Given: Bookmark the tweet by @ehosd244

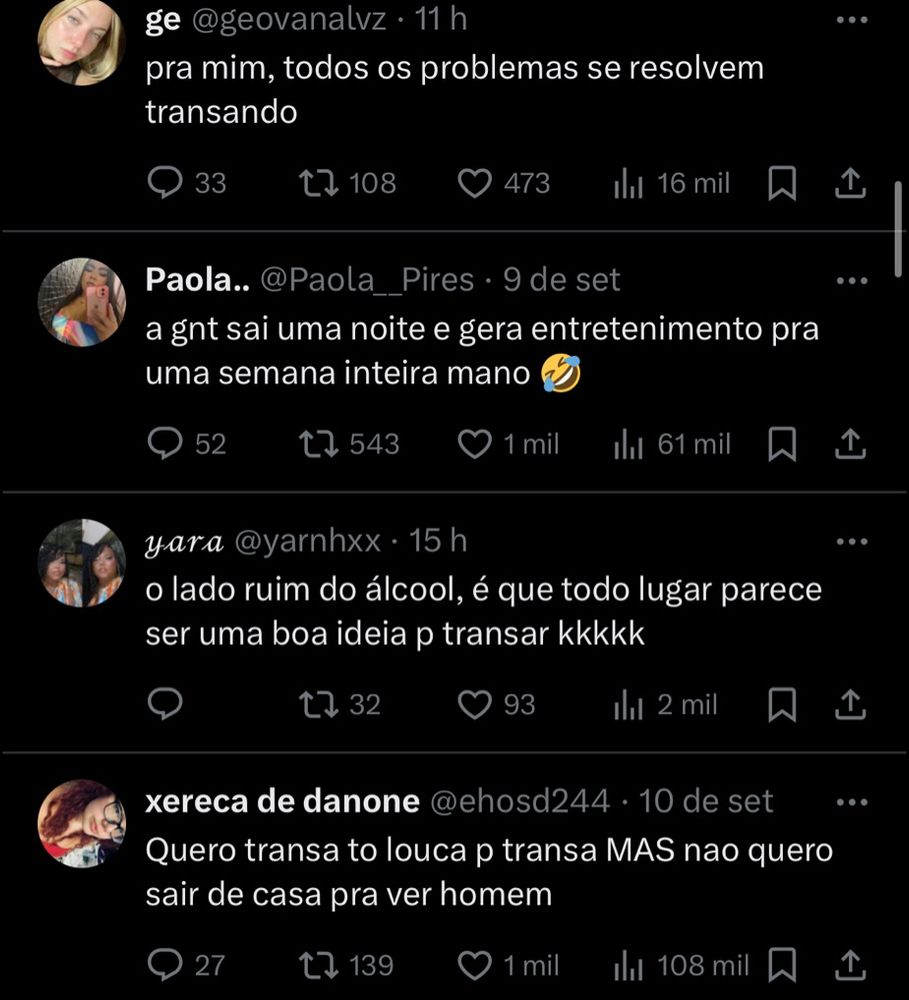Looking at the screenshot, I should coord(782,965).
